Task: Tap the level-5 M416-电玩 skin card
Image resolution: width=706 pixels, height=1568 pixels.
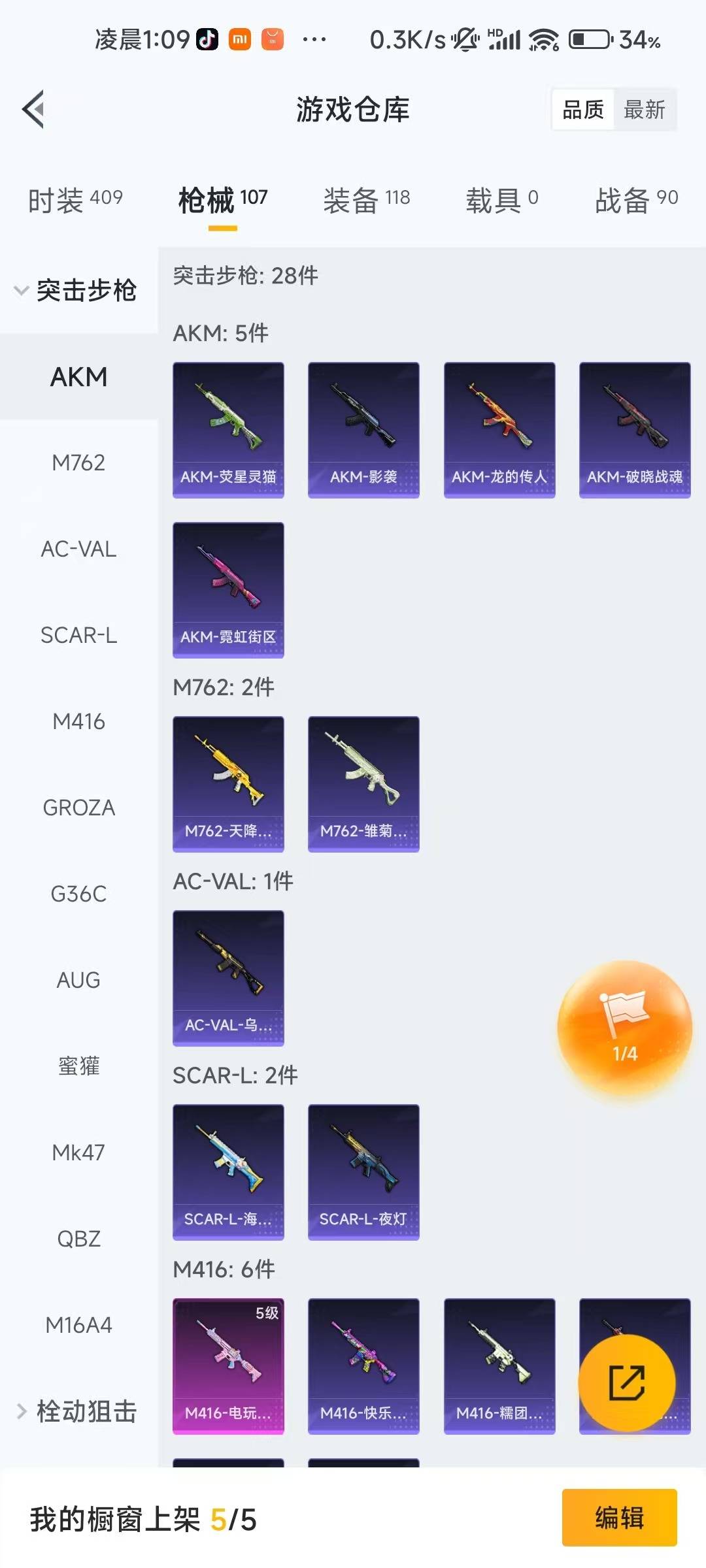Action: point(228,1367)
